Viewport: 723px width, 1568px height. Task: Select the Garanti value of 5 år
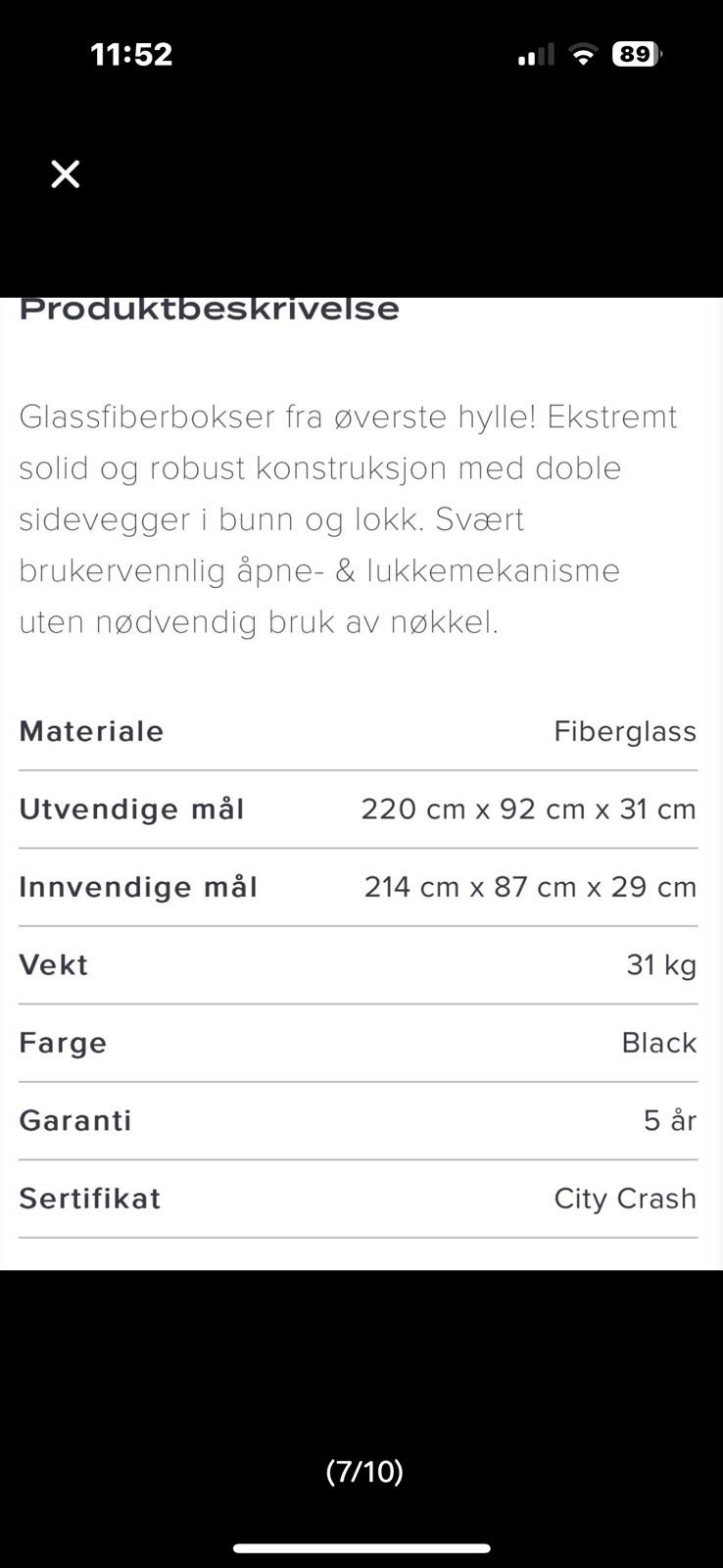(x=669, y=1119)
